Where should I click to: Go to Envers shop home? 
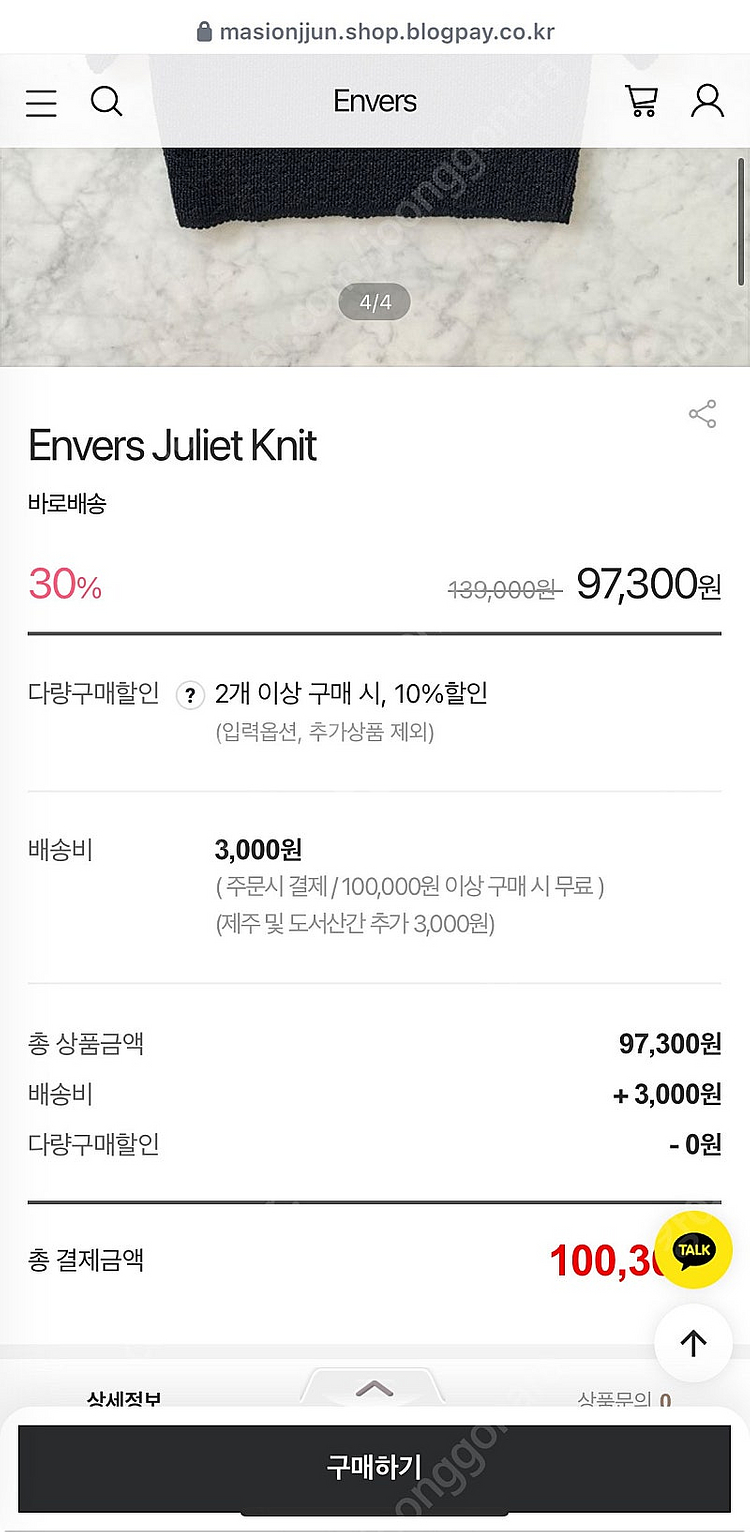click(x=375, y=101)
